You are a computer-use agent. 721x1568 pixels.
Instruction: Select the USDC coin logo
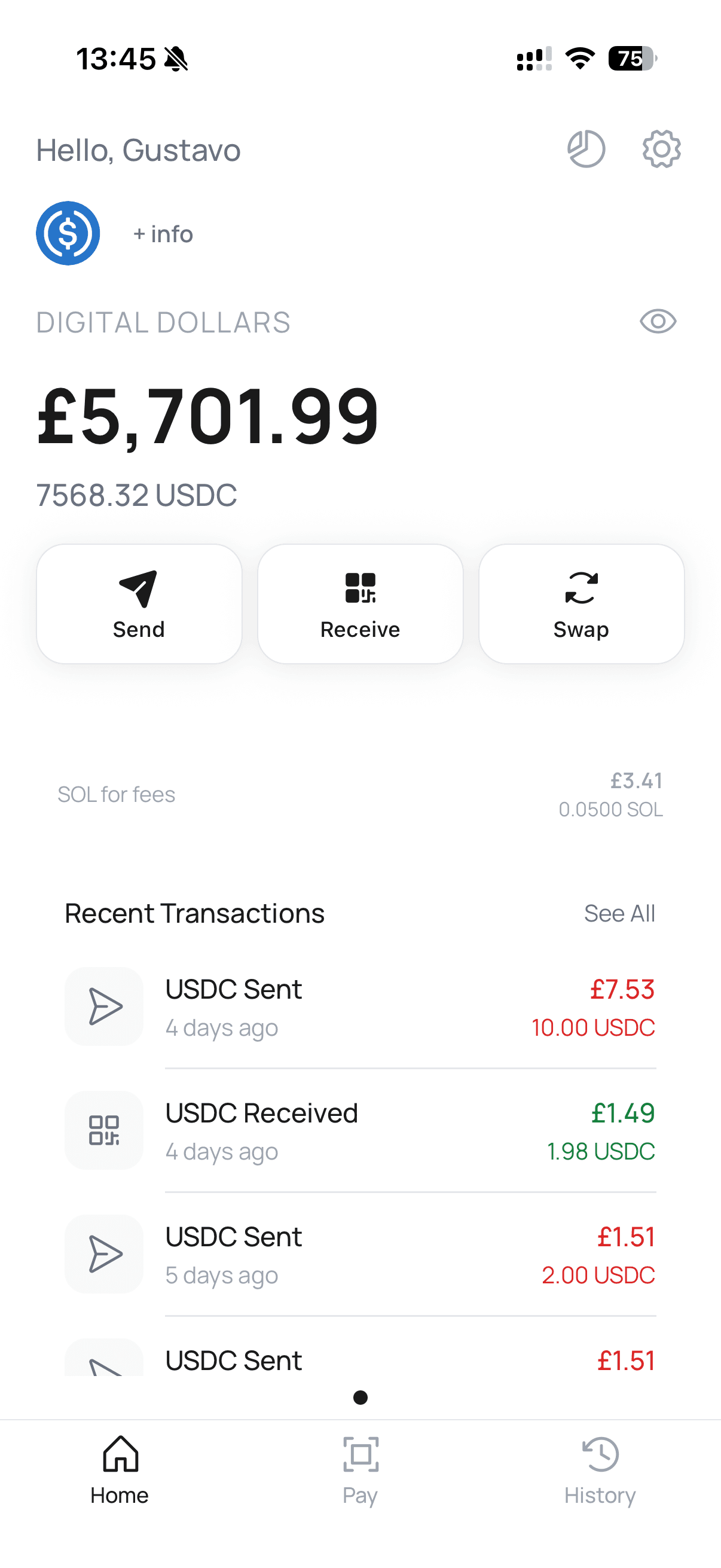pos(68,233)
